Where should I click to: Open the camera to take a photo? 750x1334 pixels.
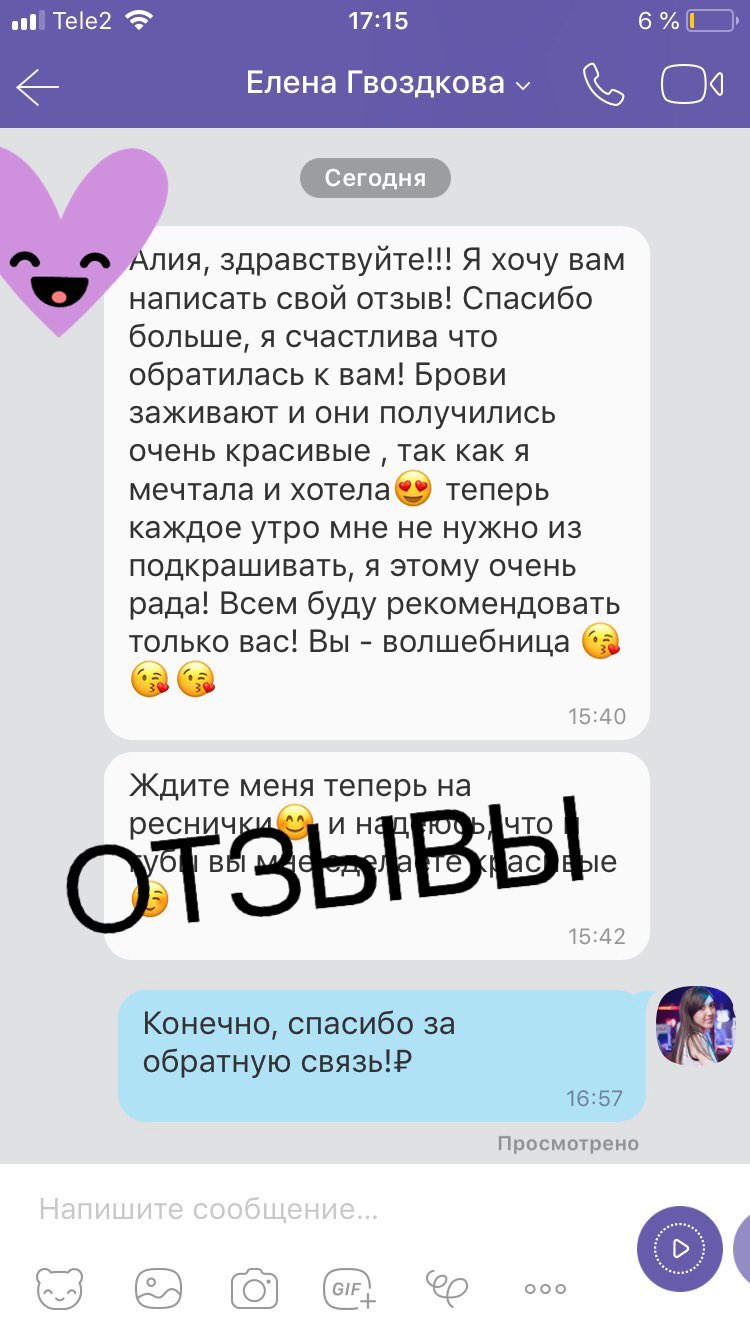pyautogui.click(x=254, y=1289)
